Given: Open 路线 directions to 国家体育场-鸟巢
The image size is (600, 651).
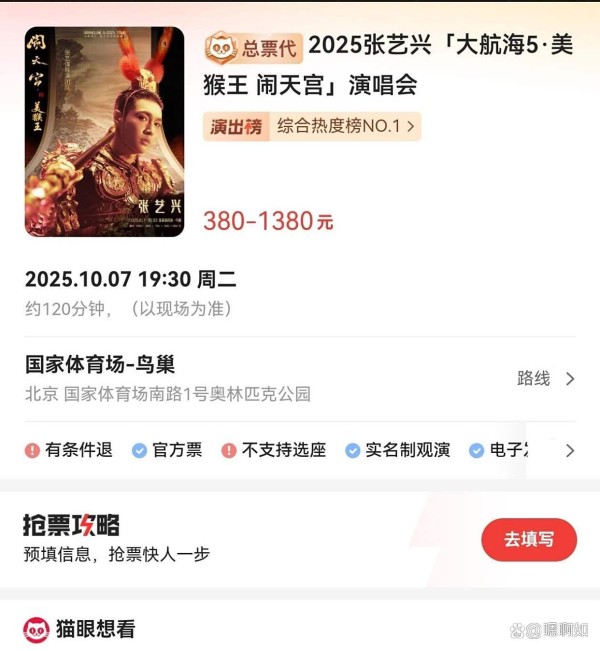Looking at the screenshot, I should pos(545,378).
